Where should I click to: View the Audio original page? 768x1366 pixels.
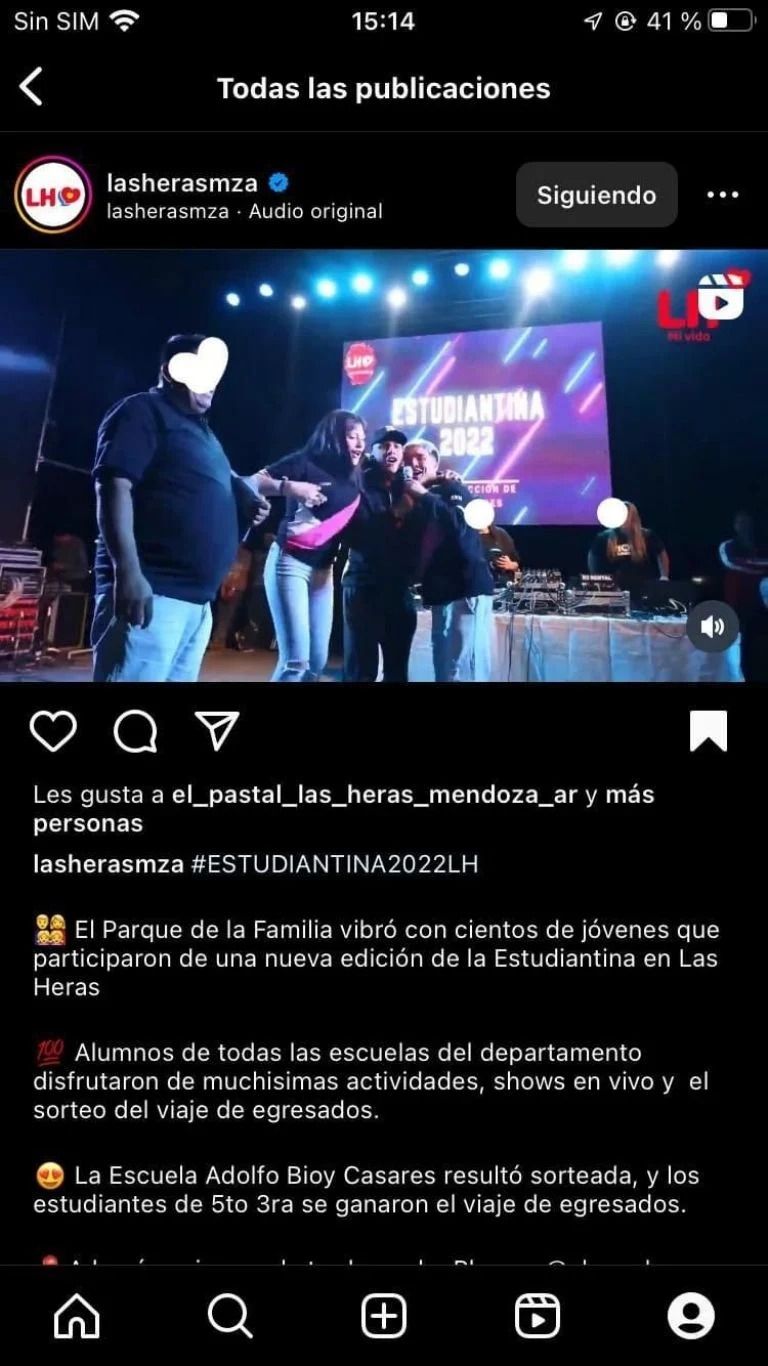(x=316, y=212)
